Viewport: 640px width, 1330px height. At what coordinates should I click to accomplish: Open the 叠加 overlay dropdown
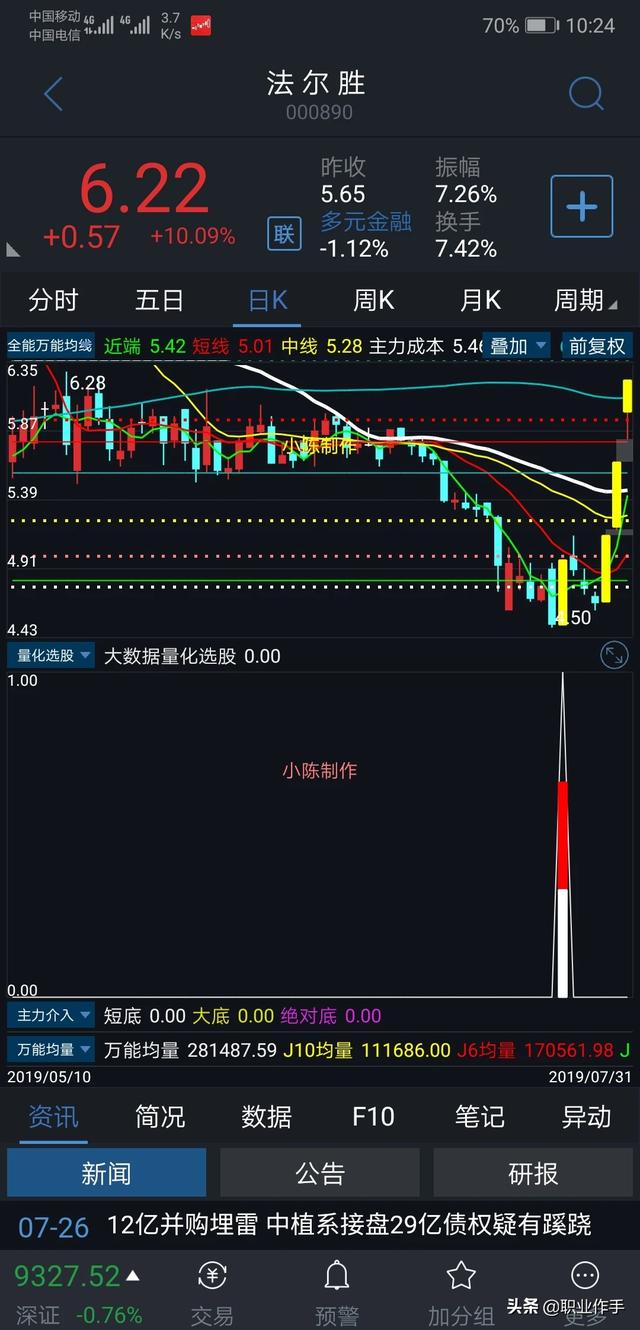pyautogui.click(x=517, y=346)
